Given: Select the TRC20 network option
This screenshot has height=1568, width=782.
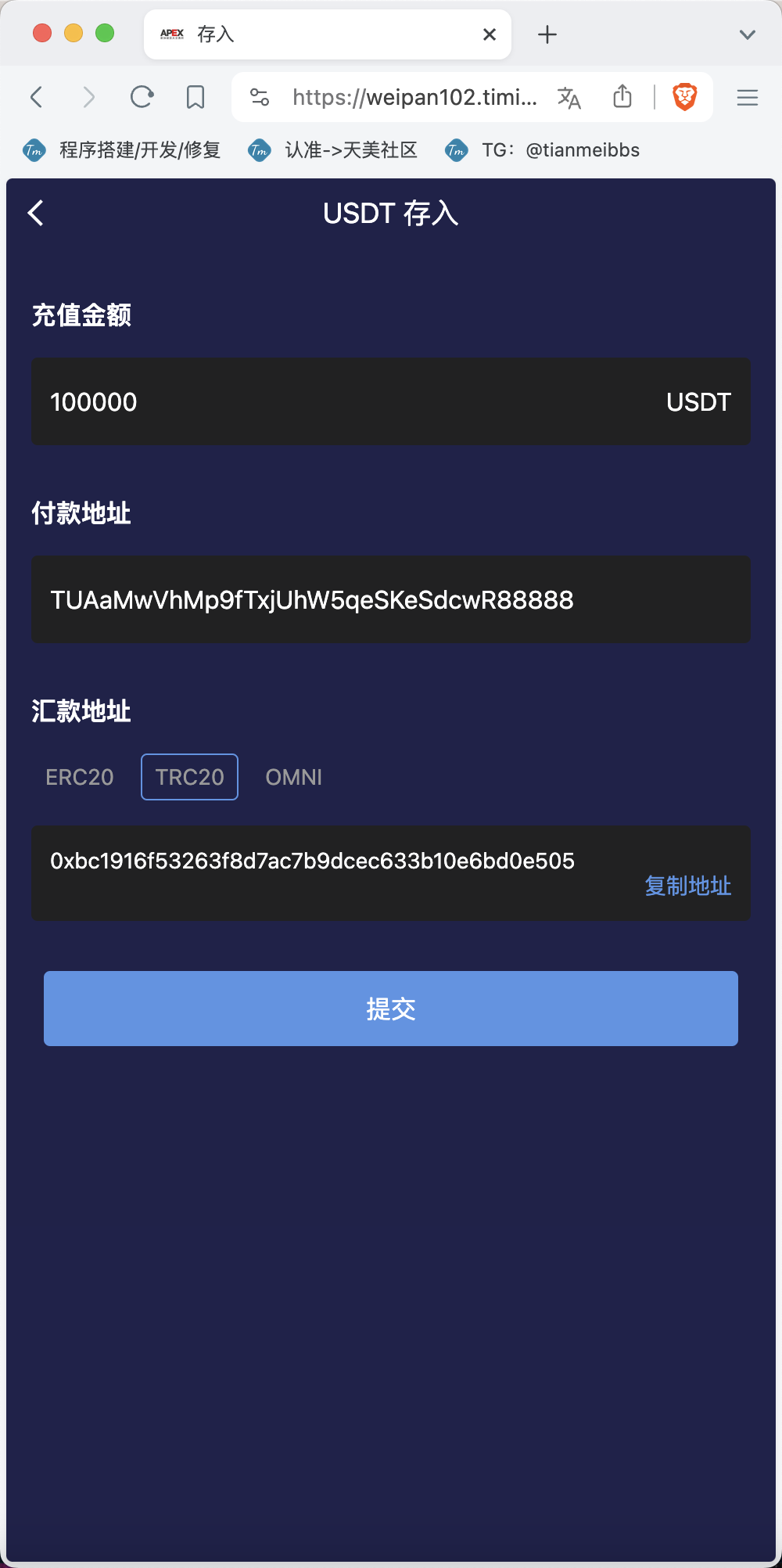Looking at the screenshot, I should click(189, 777).
